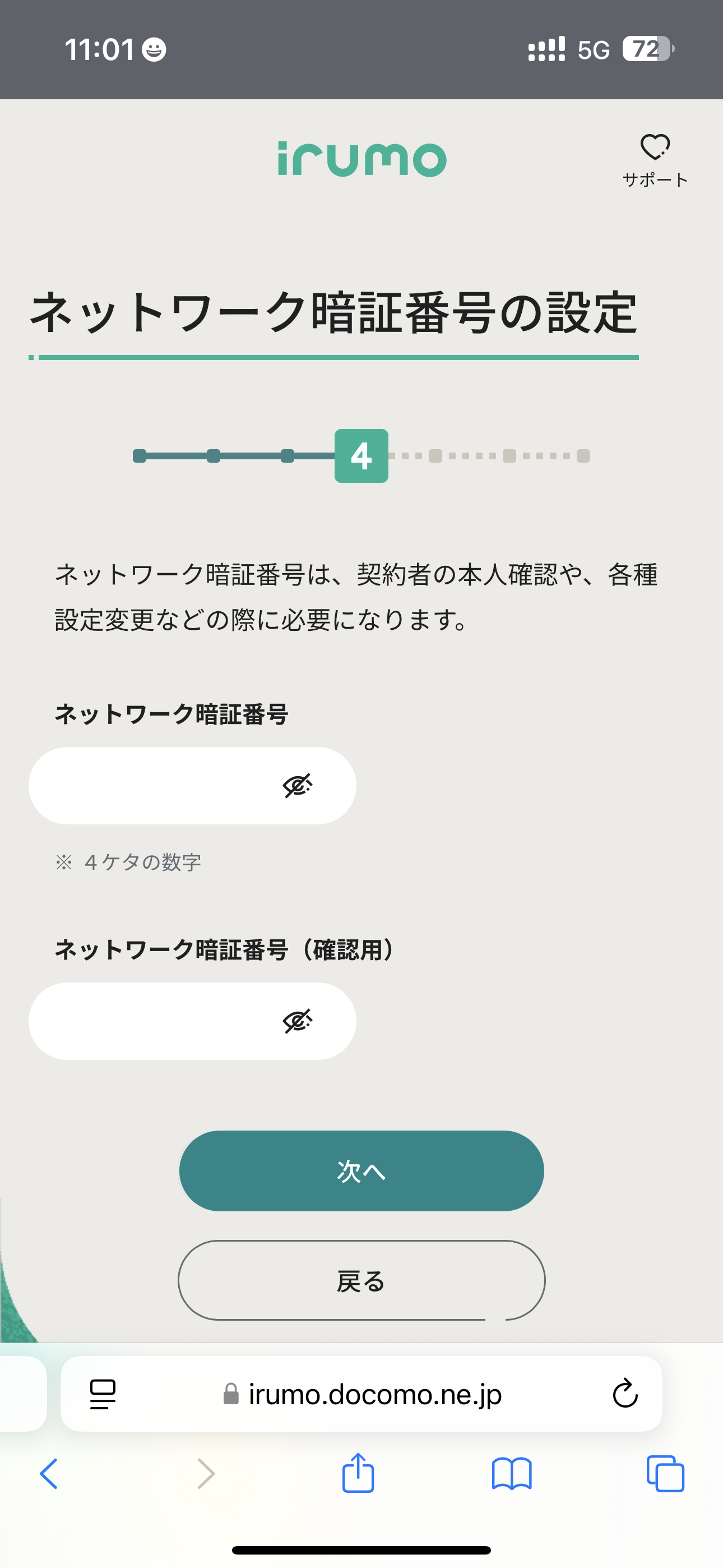Open the サポート heart icon
This screenshot has width=723, height=1568.
[x=655, y=159]
